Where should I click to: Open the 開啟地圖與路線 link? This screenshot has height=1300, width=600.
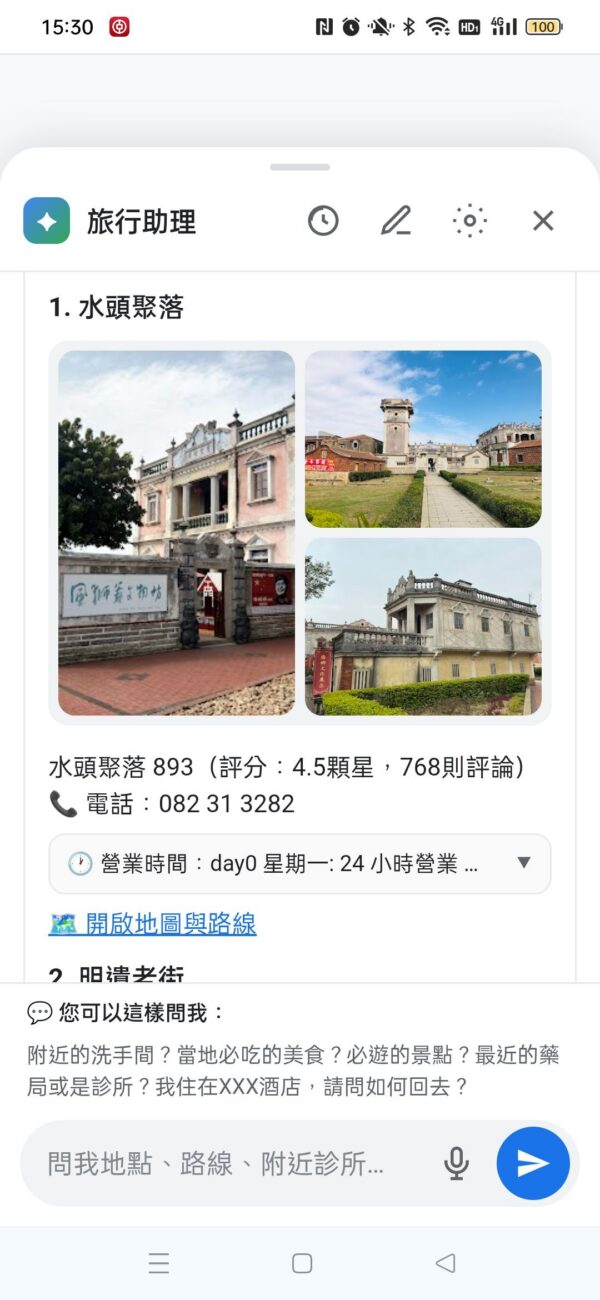click(x=153, y=924)
